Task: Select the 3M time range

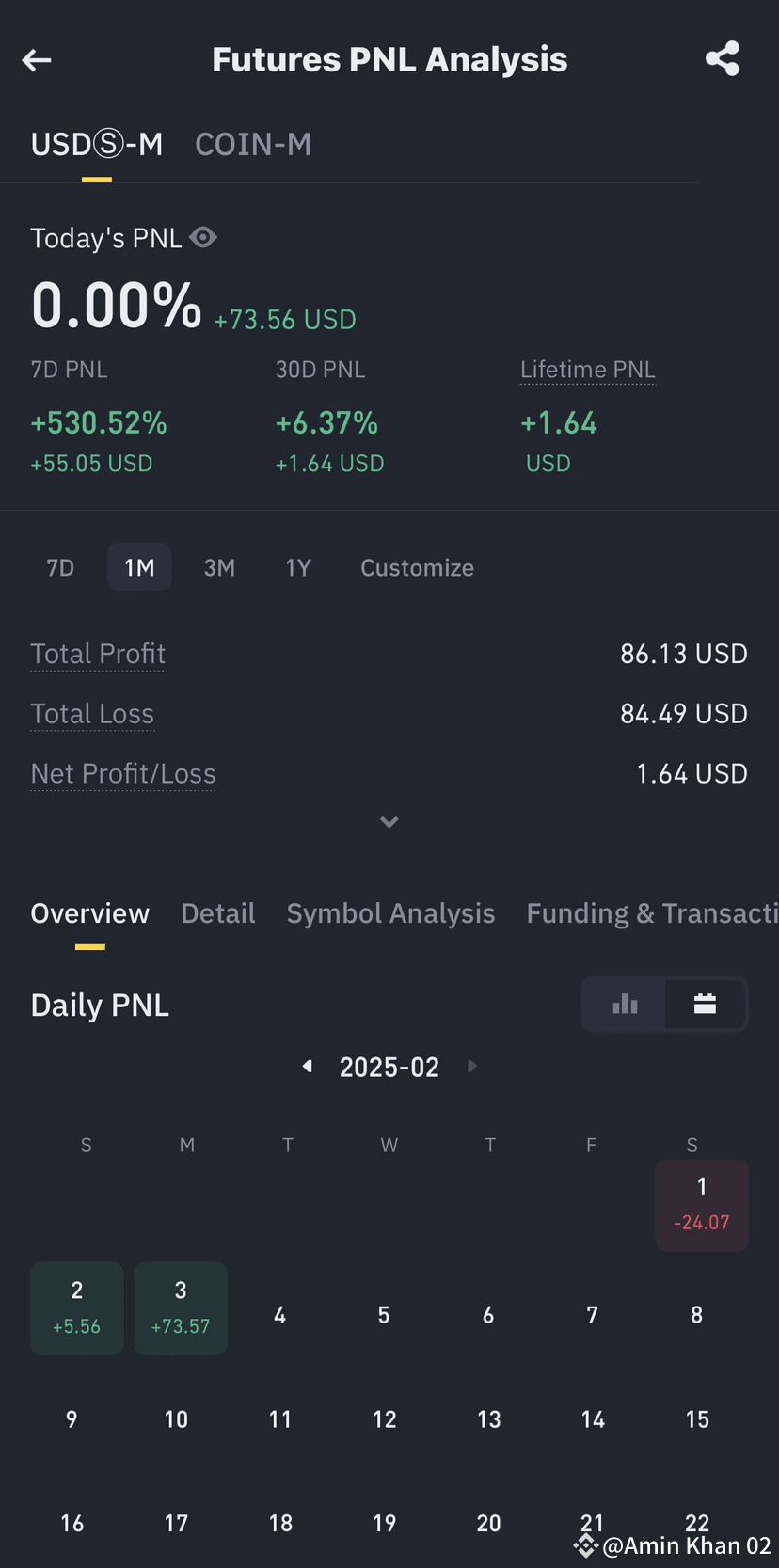Action: coord(219,567)
